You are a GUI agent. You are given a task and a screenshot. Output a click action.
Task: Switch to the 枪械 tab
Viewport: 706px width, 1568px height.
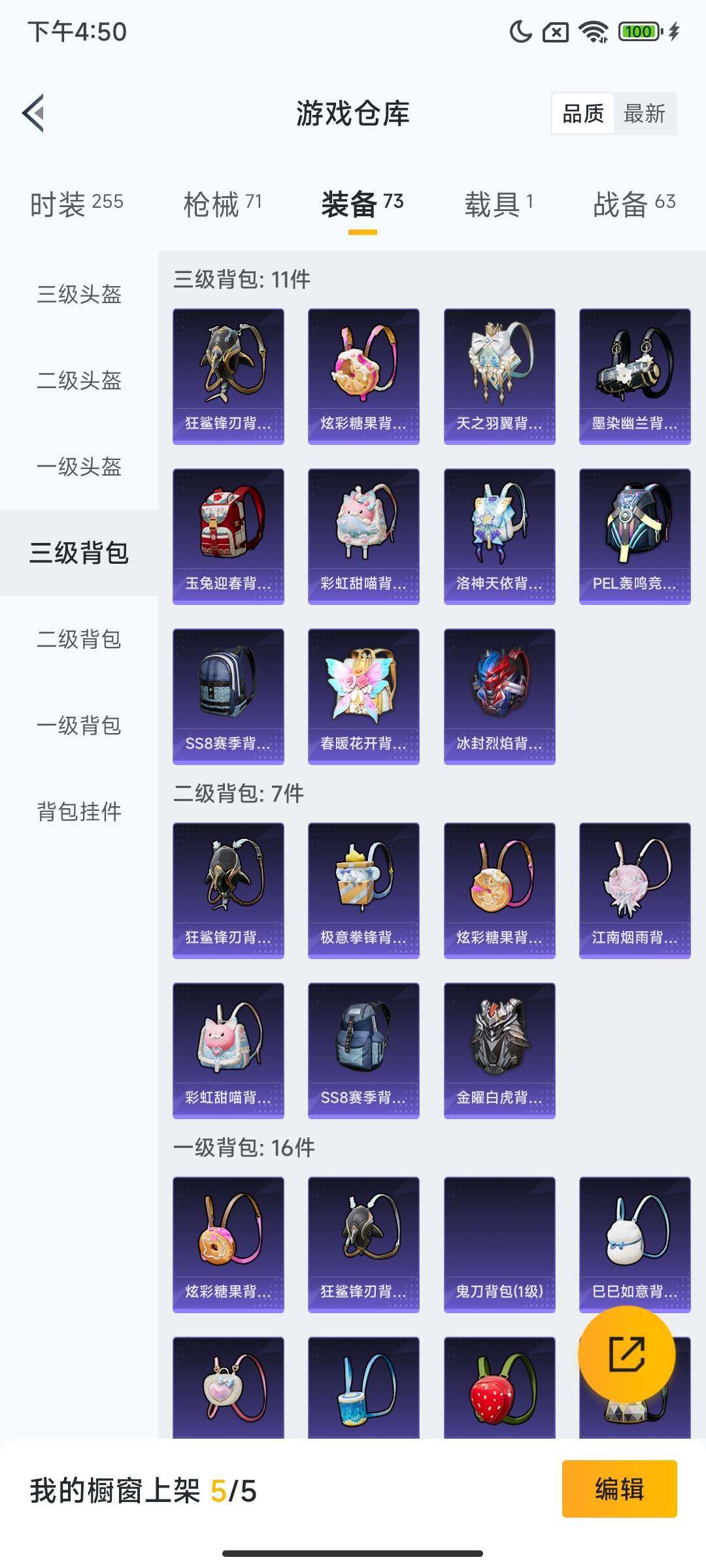(222, 204)
